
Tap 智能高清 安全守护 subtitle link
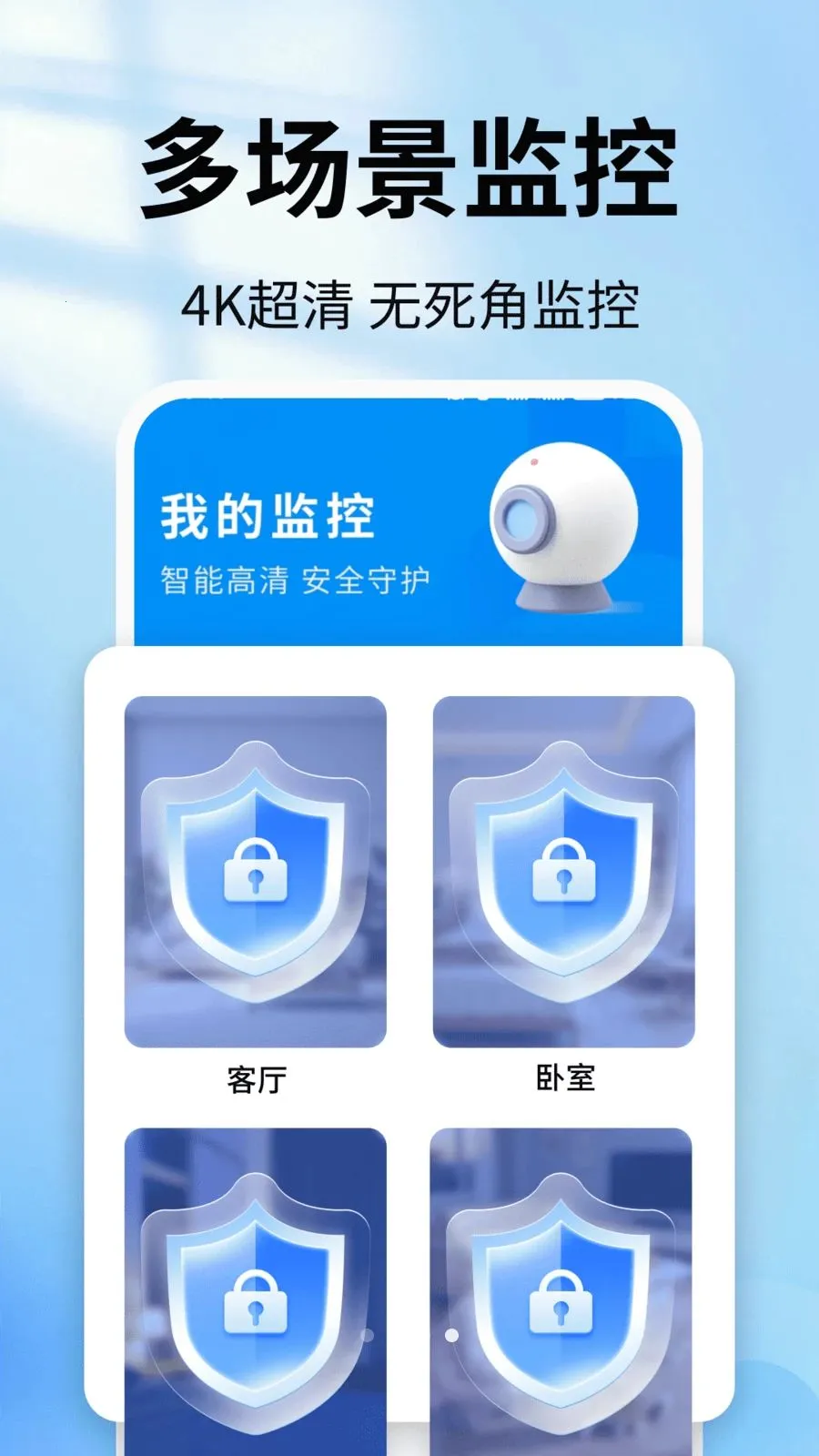point(296,577)
